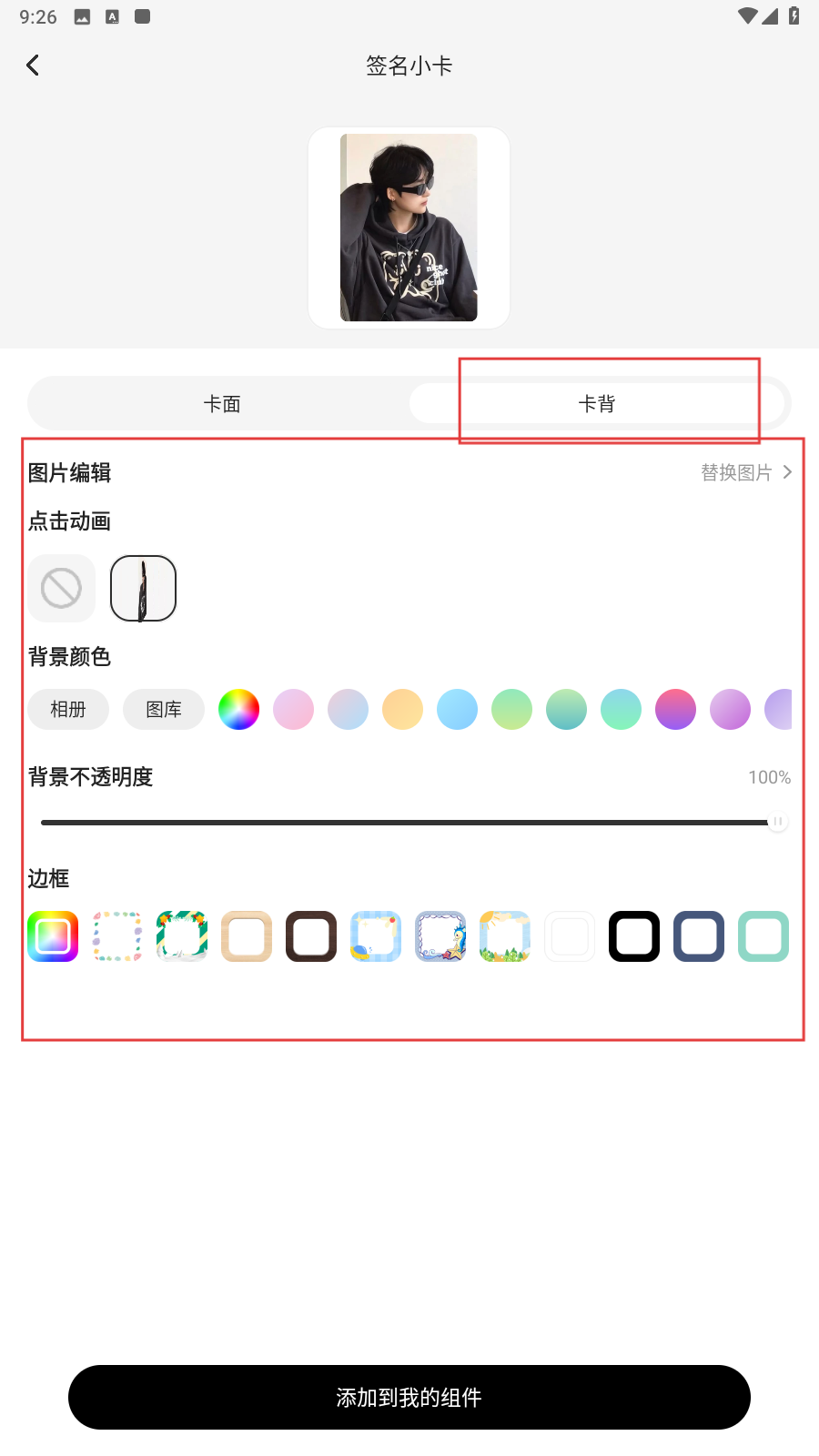Image resolution: width=819 pixels, height=1456 pixels.
Task: Open the 图库 background gallery
Action: pyautogui.click(x=164, y=709)
